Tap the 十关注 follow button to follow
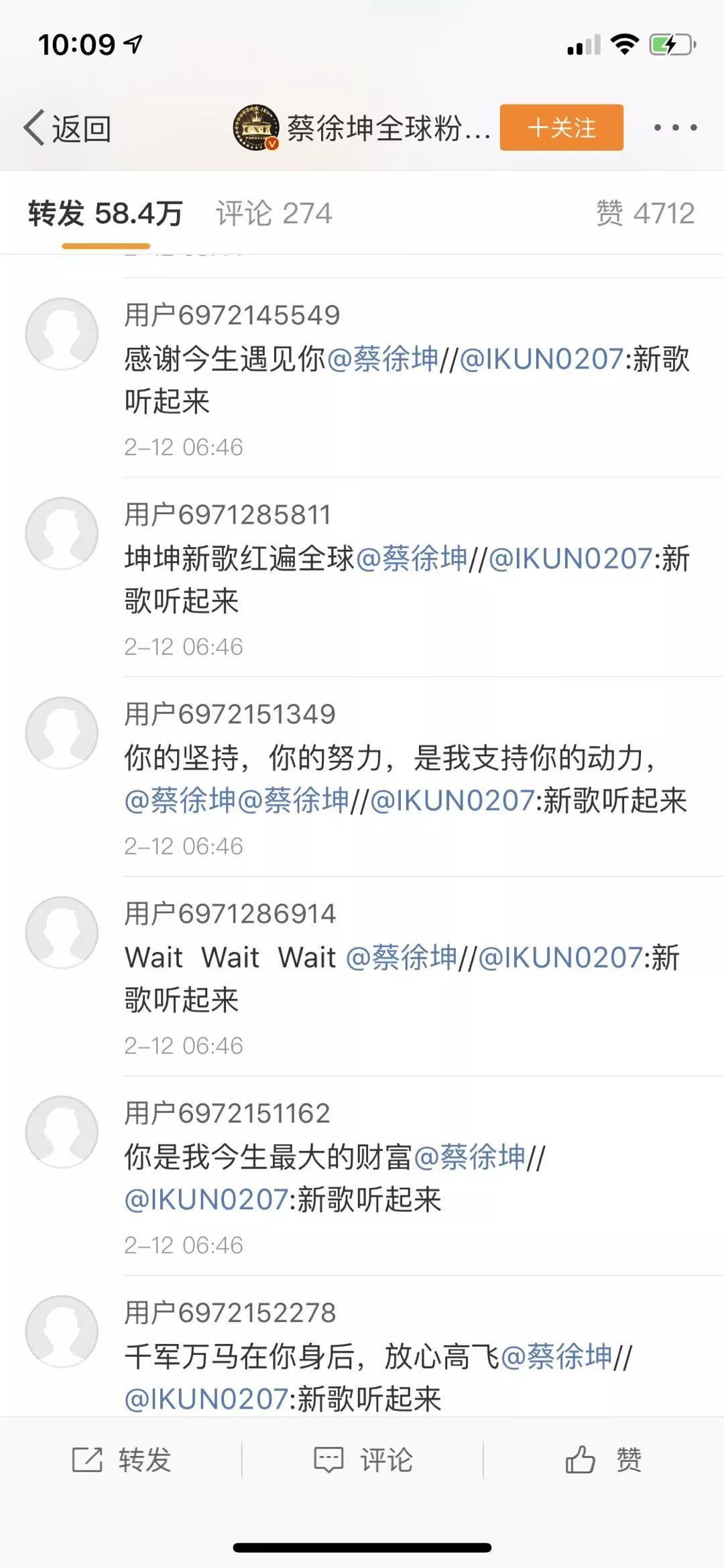 (x=563, y=129)
